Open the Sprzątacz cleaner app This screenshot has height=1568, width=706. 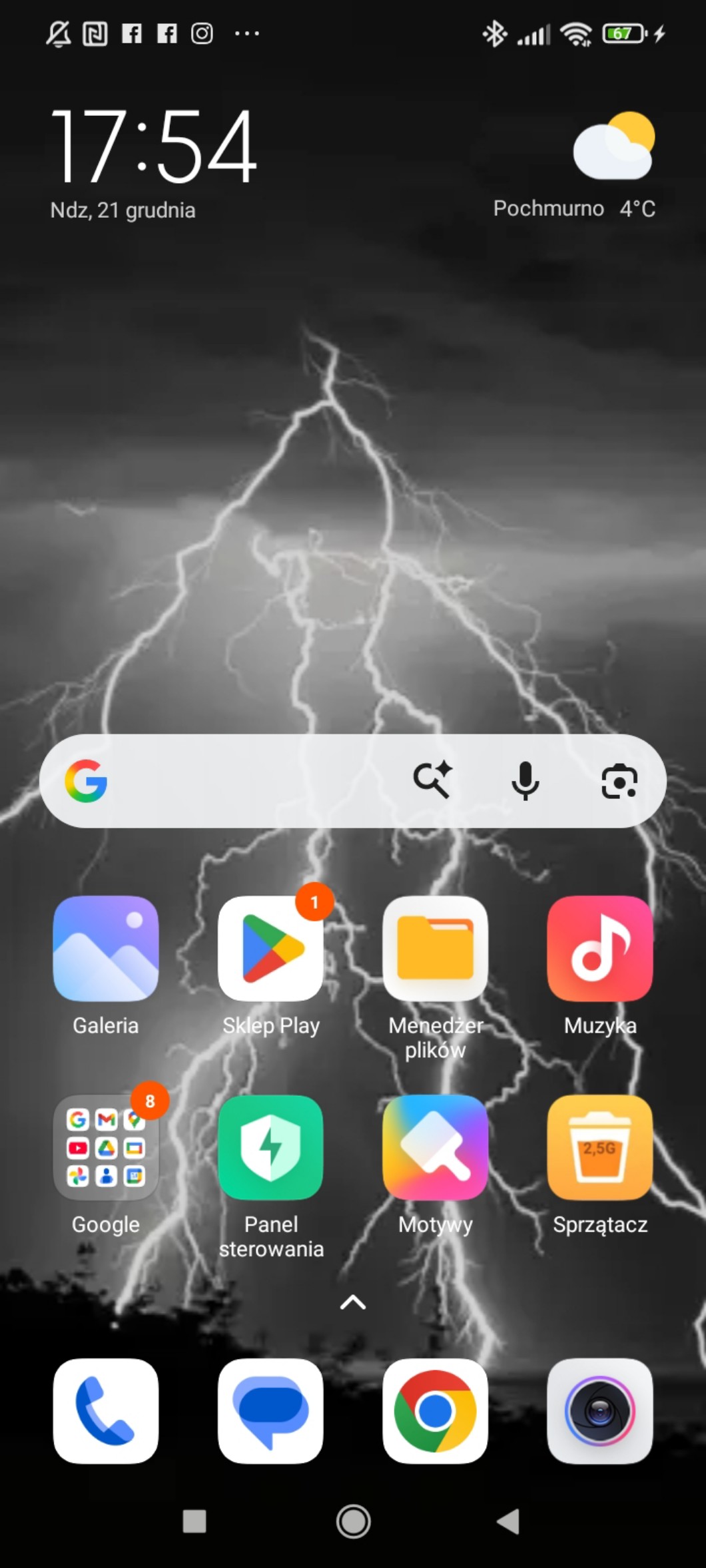(599, 1147)
